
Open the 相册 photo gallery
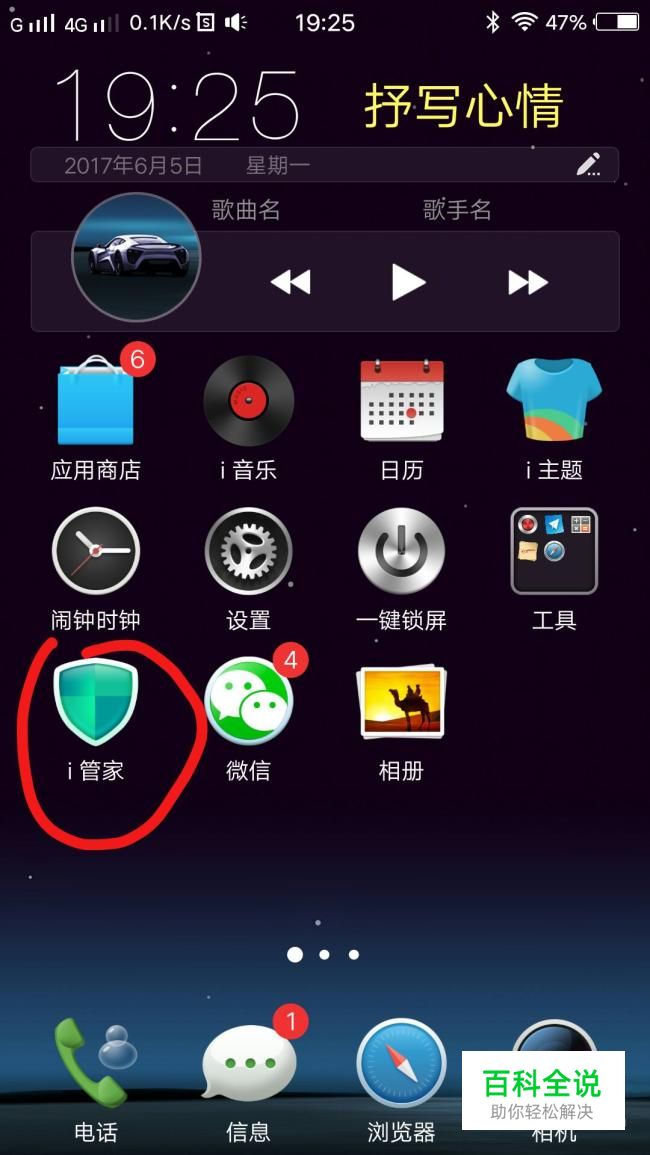pos(401,703)
